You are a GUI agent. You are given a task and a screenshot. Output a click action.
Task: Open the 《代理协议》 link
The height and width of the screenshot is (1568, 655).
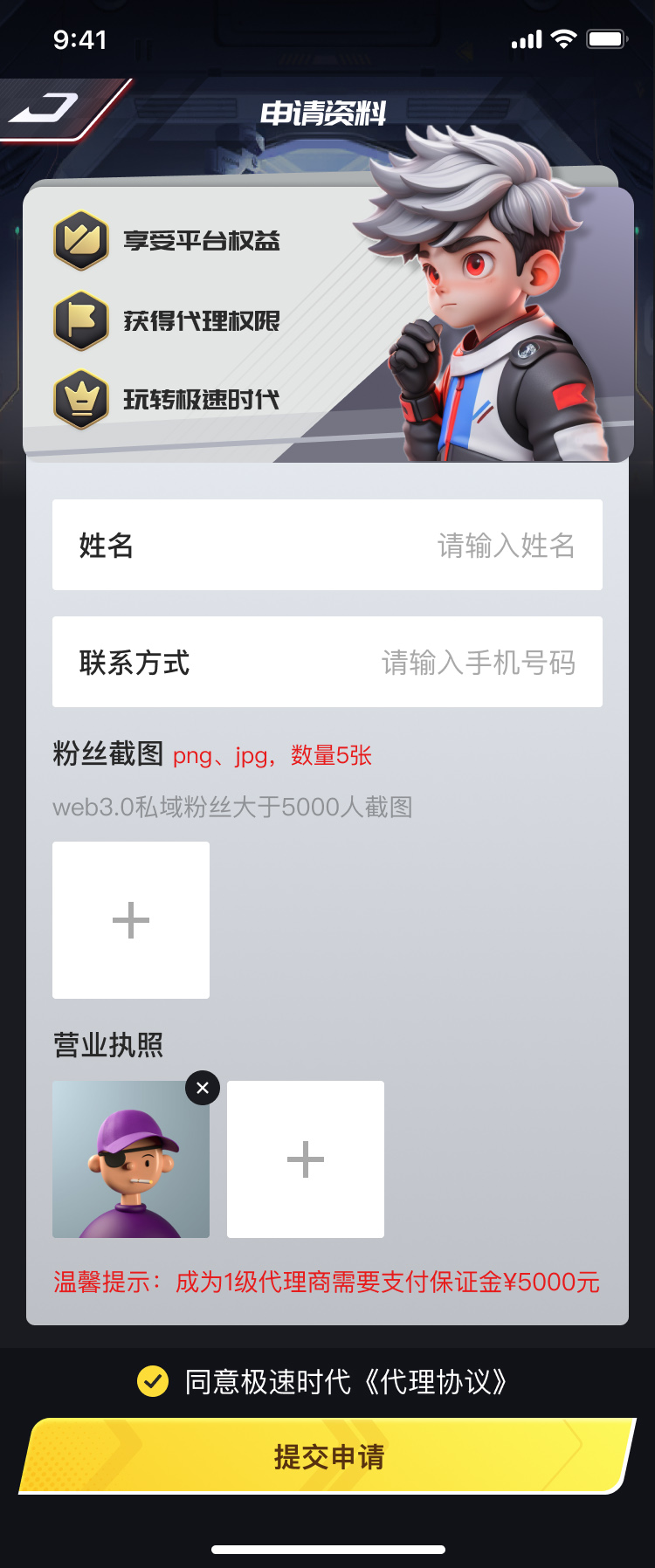tap(435, 1382)
